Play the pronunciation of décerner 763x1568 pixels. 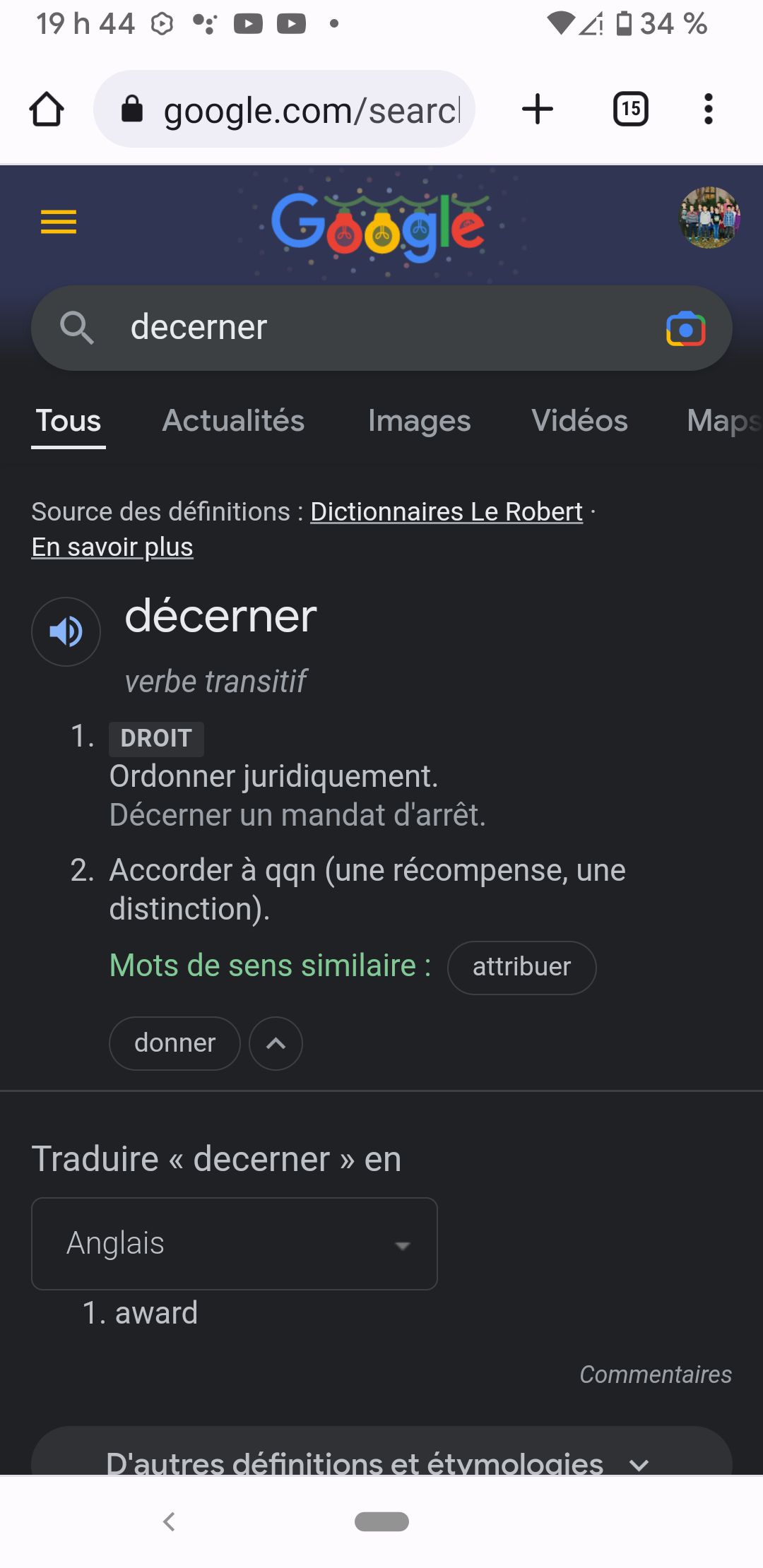66,631
